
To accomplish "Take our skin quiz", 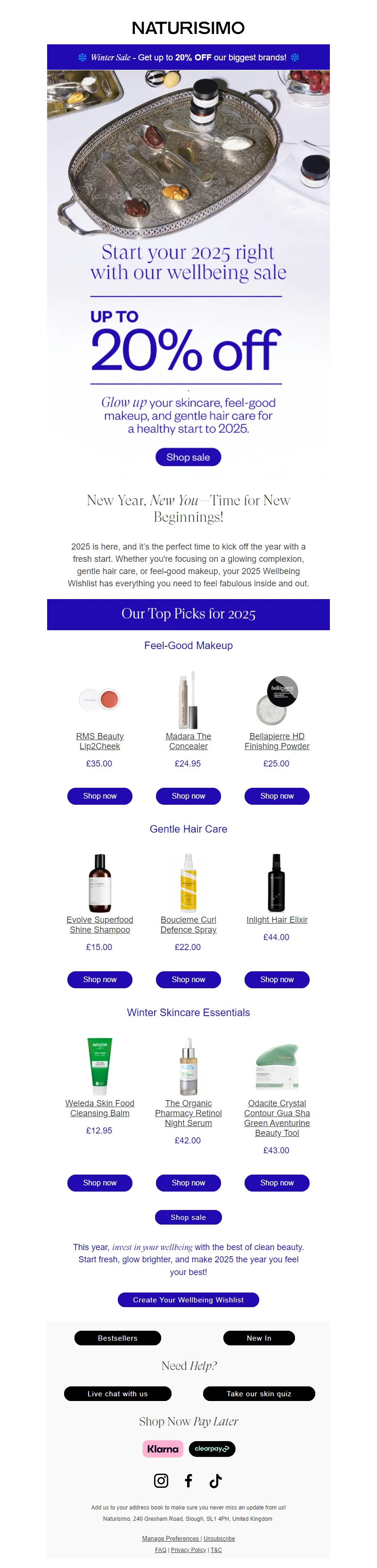I will (x=259, y=1393).
